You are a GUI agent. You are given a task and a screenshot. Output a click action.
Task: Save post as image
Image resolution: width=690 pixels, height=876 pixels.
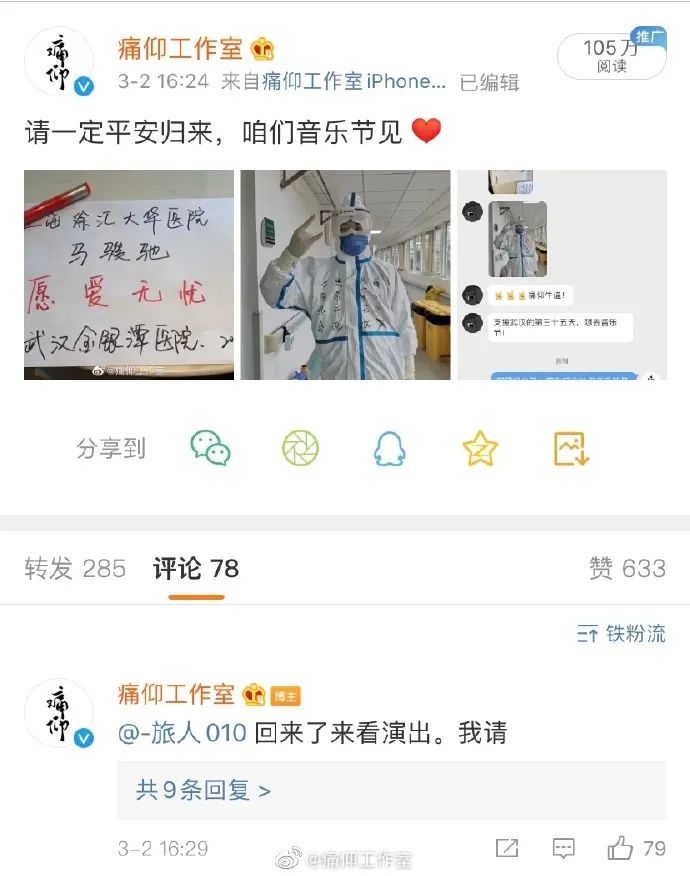click(571, 449)
